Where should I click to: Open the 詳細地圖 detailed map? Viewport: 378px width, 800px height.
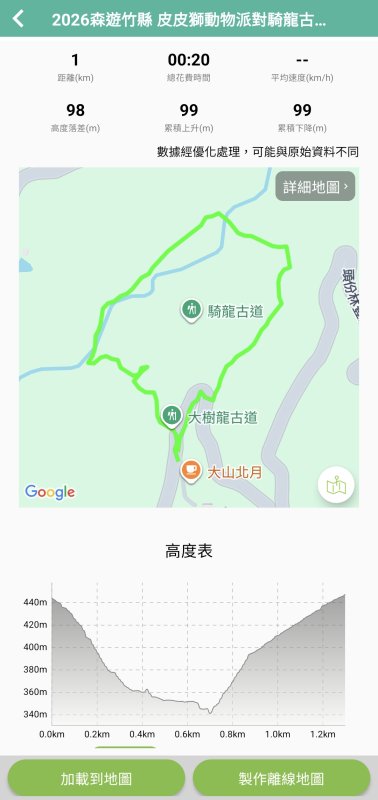click(x=315, y=186)
